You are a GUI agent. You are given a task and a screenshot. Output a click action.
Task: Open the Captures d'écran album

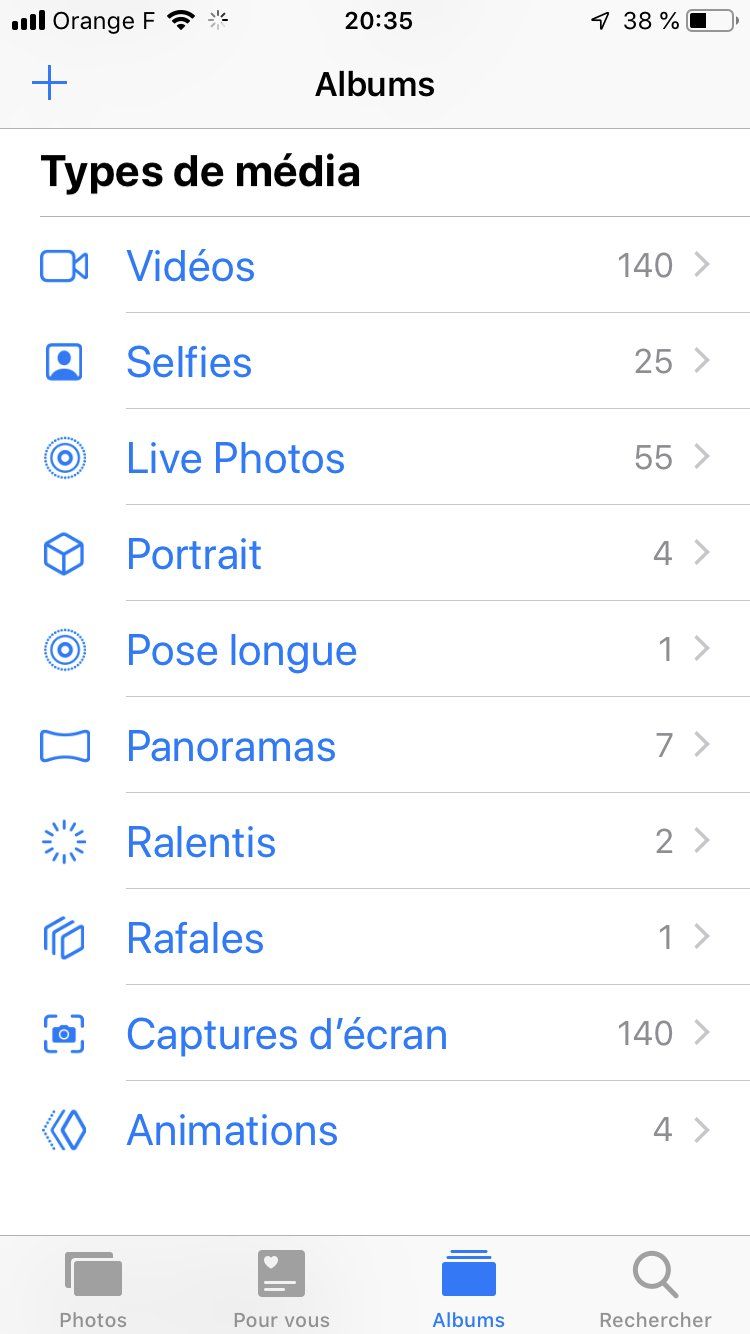click(286, 1033)
